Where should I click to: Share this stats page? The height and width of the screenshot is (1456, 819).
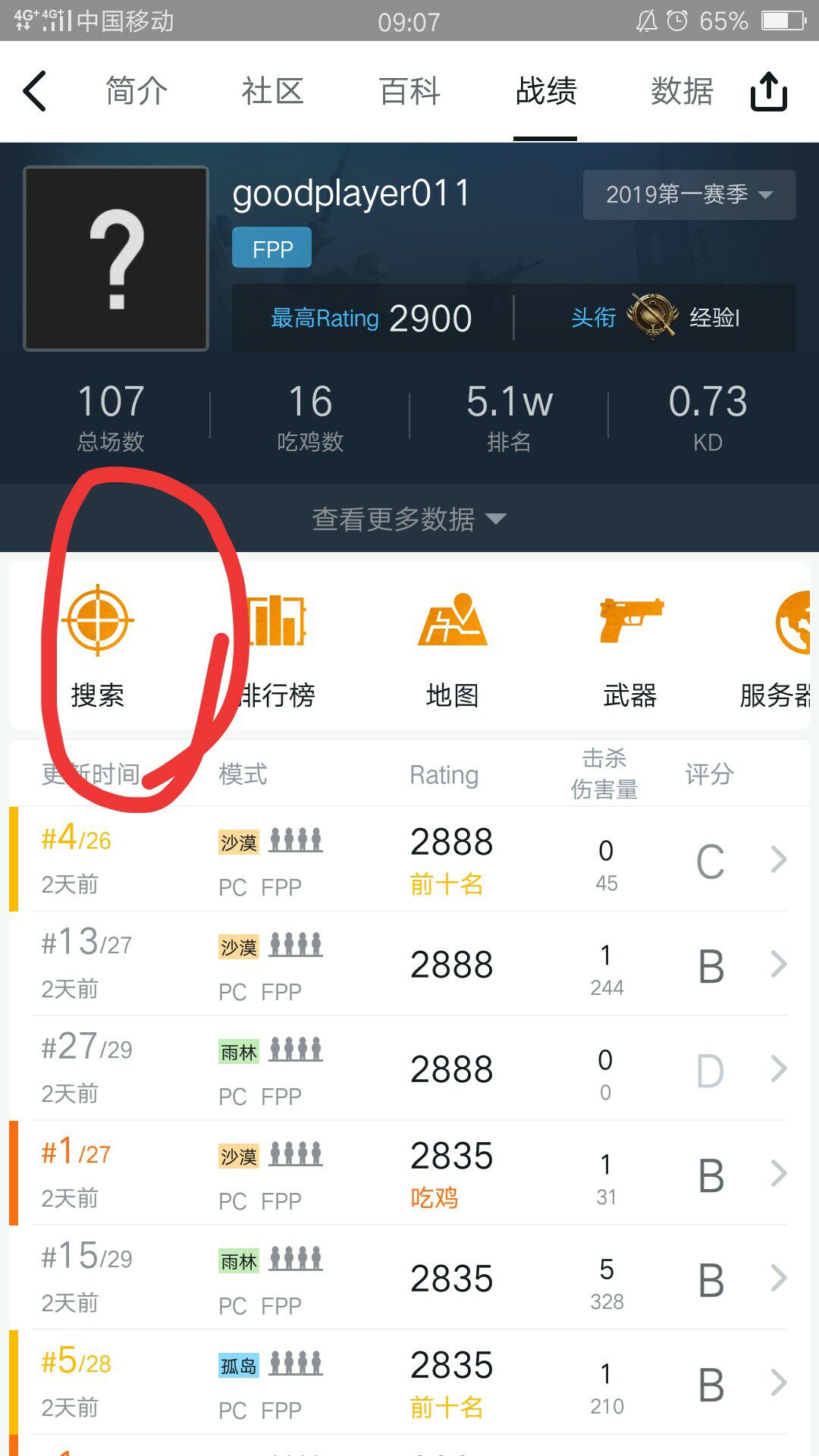[x=768, y=92]
